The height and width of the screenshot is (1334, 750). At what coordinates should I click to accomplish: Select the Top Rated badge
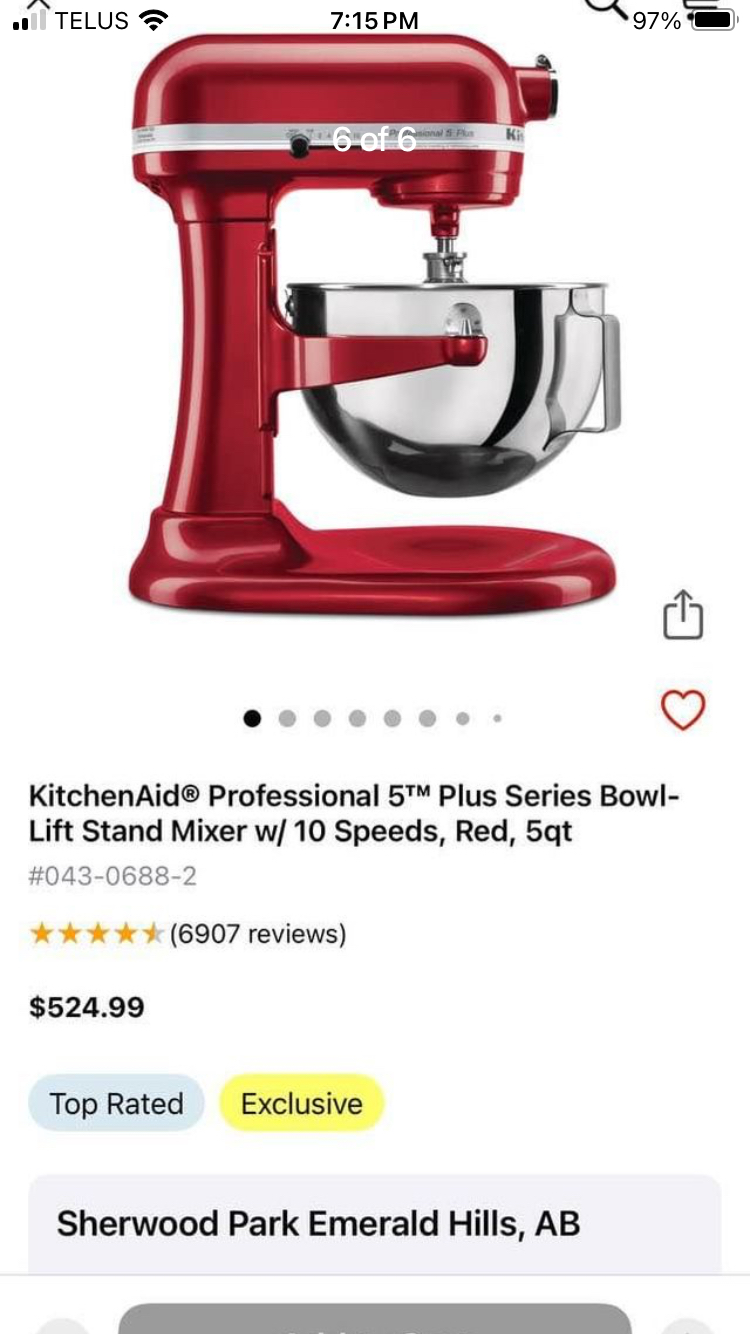(x=115, y=1103)
